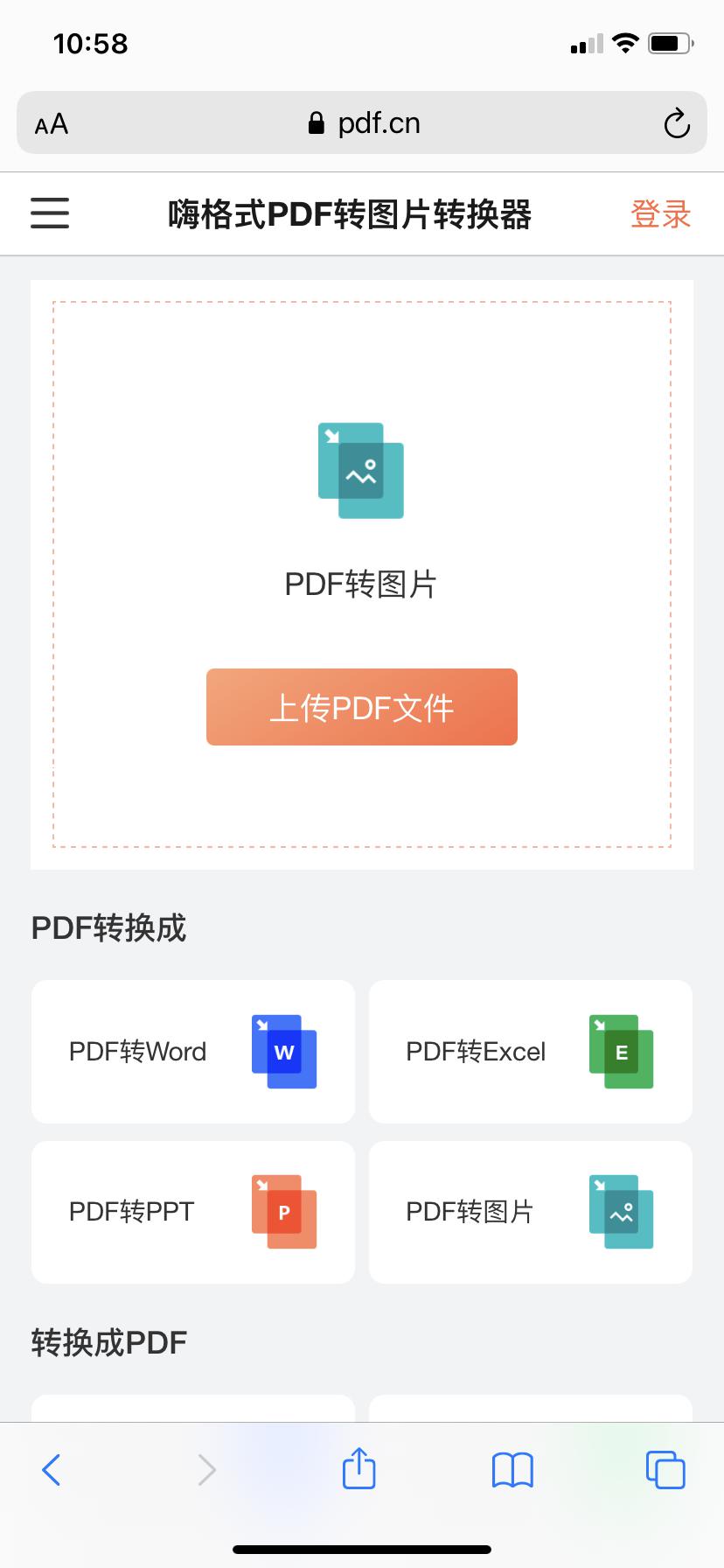Screen dimensions: 724x1568
Task: Tap the pdf.cn address bar
Action: 364,123
